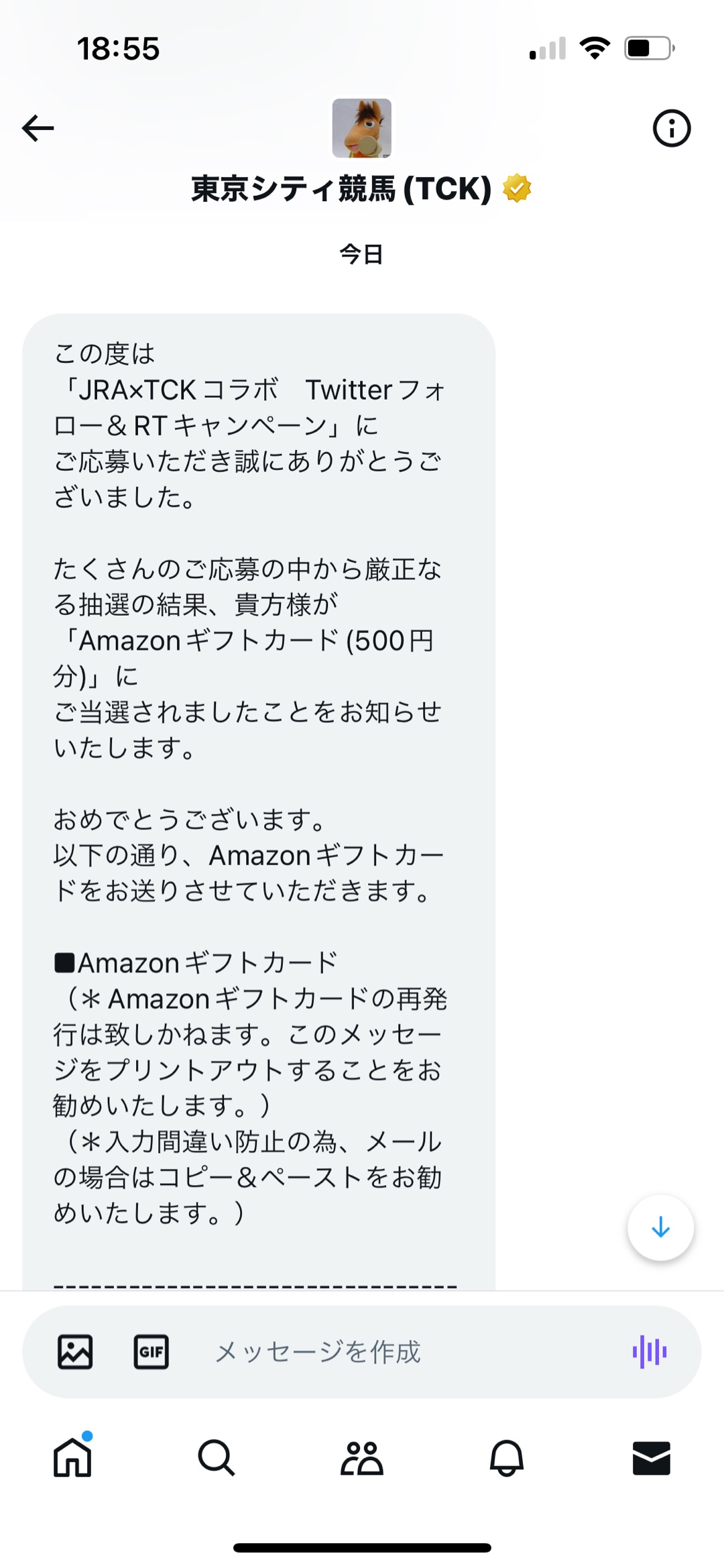Viewport: 724px width, 1568px height.
Task: Switch to the Home tab
Action: point(72,1458)
